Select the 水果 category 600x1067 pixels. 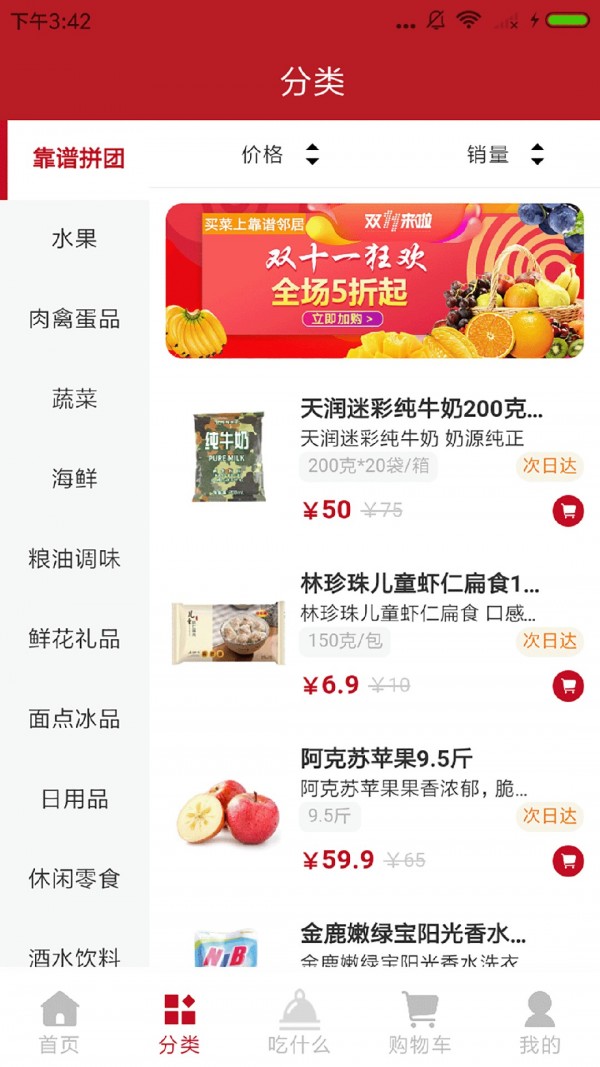click(x=75, y=239)
